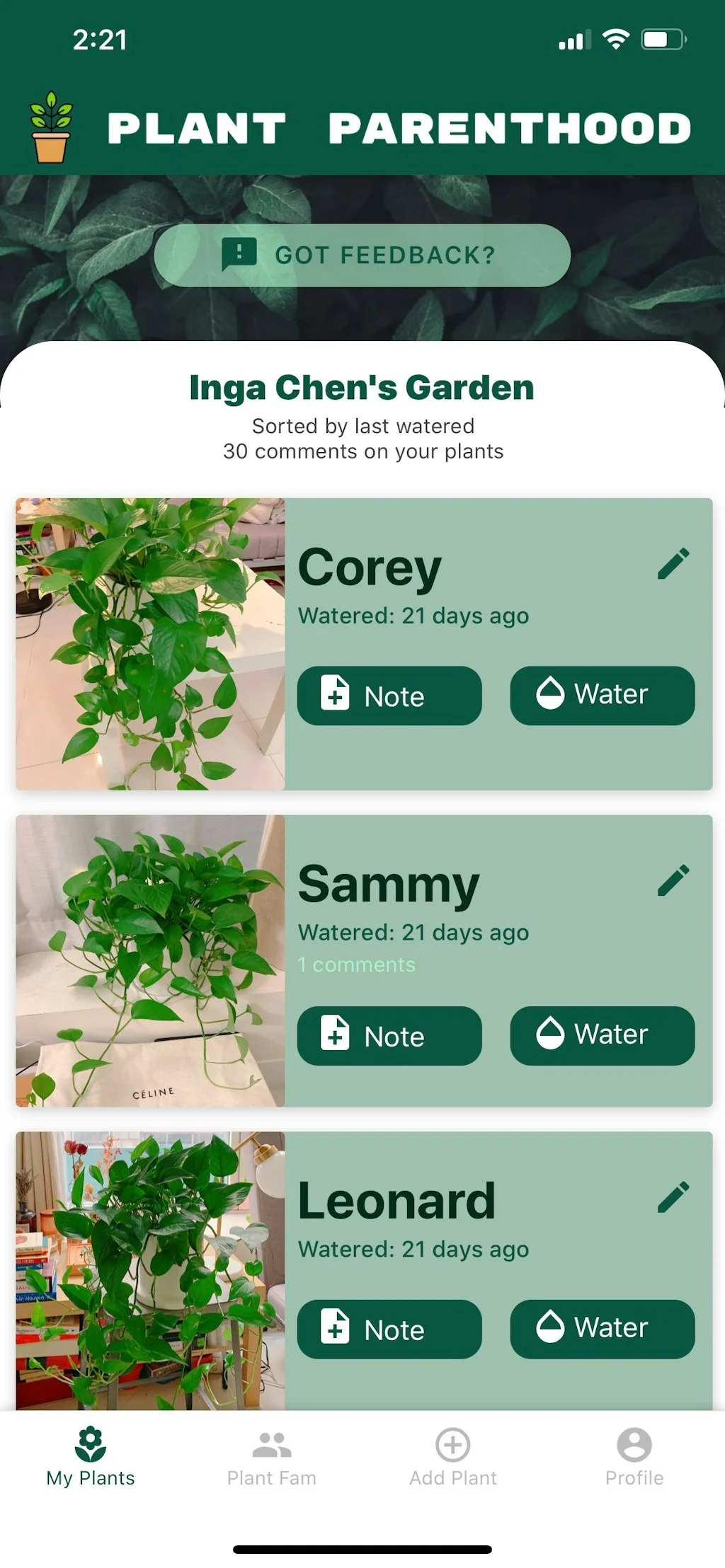The height and width of the screenshot is (1568, 725).
Task: Click the water droplet icon on Corey's card
Action: [x=551, y=694]
